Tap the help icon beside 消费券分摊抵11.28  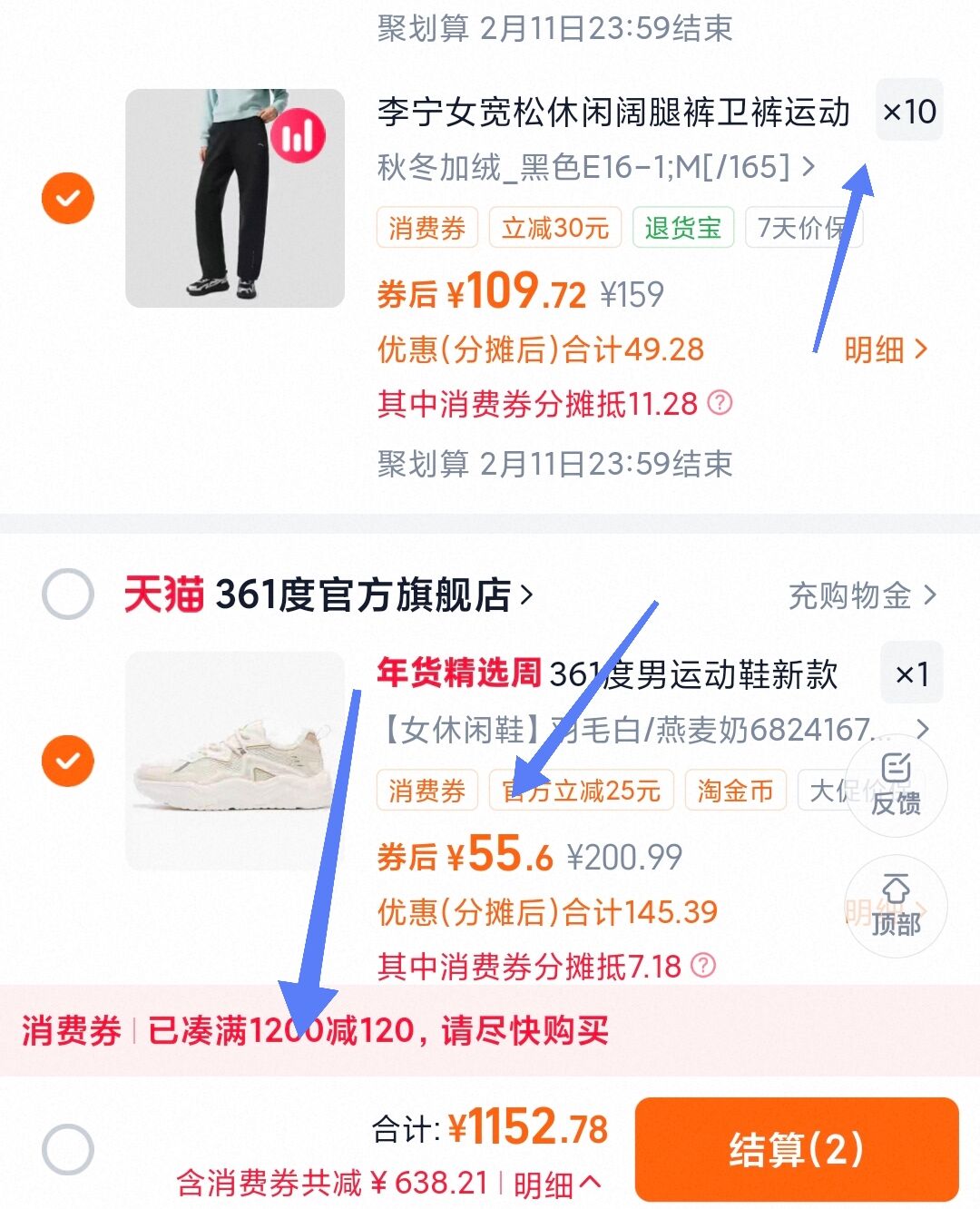point(720,403)
